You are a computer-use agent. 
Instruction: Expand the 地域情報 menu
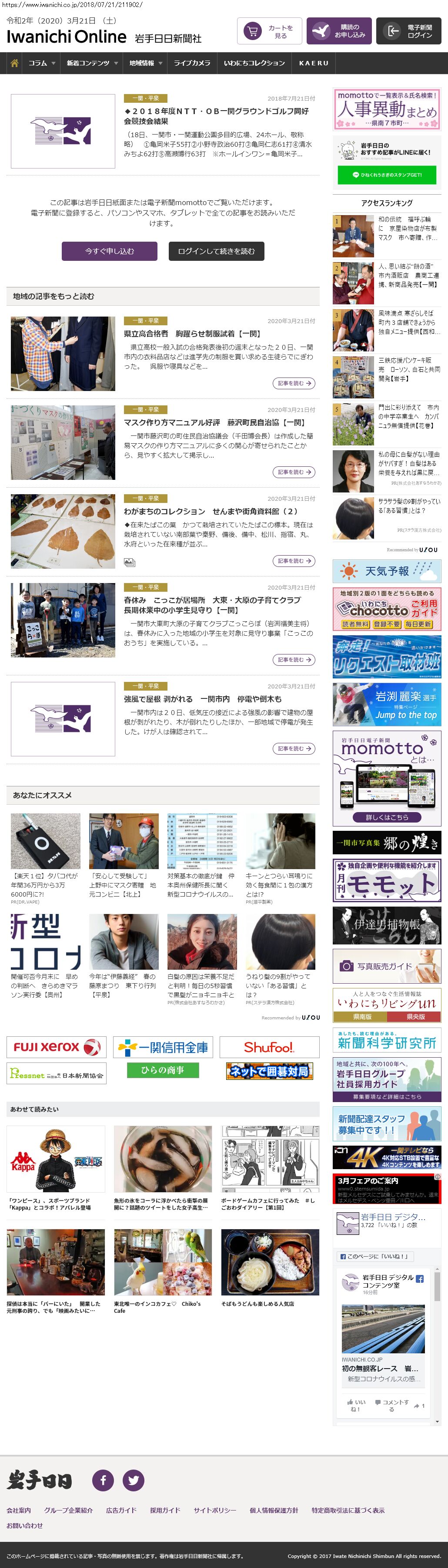coord(145,63)
